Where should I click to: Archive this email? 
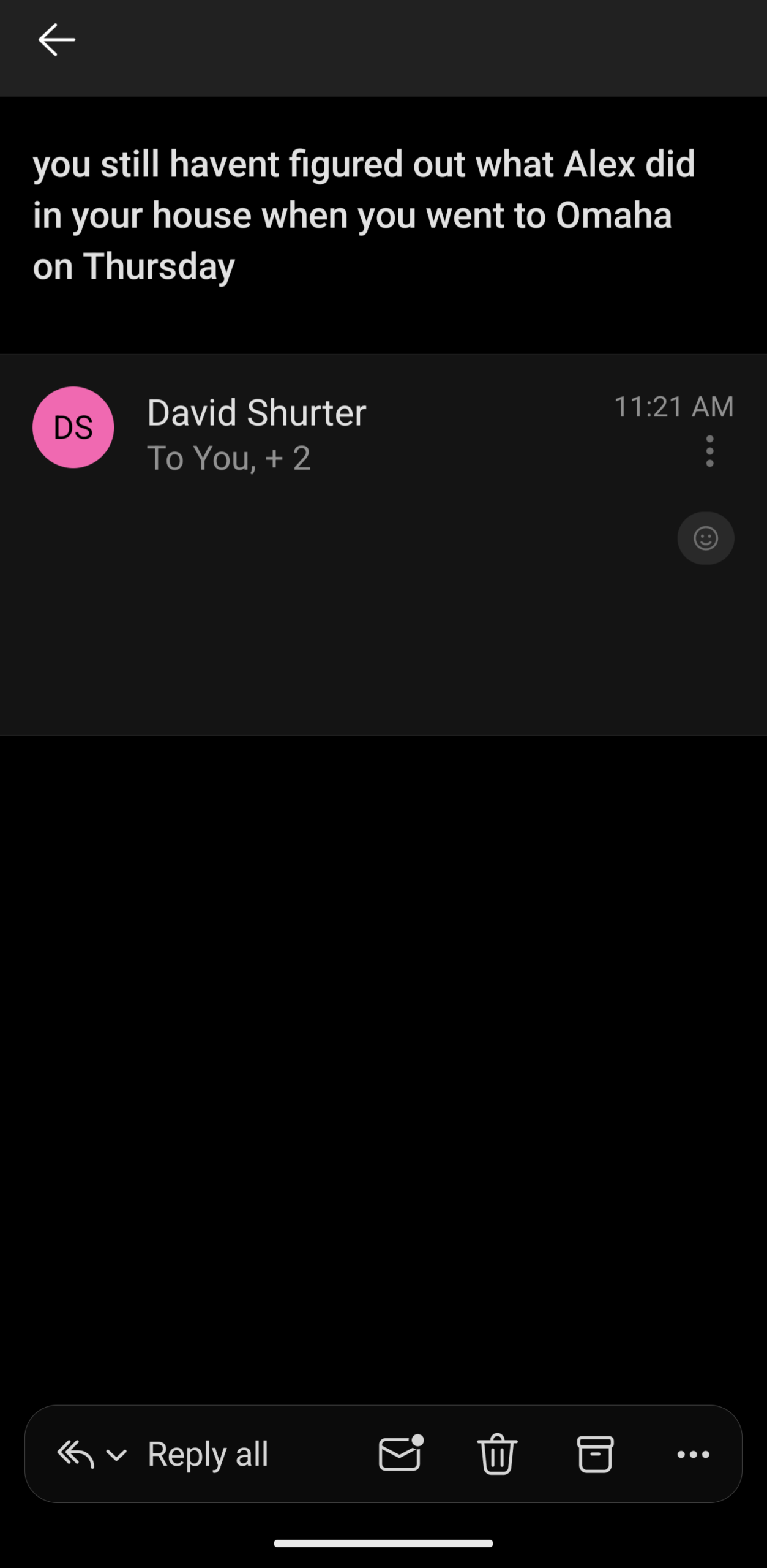pyautogui.click(x=595, y=1454)
